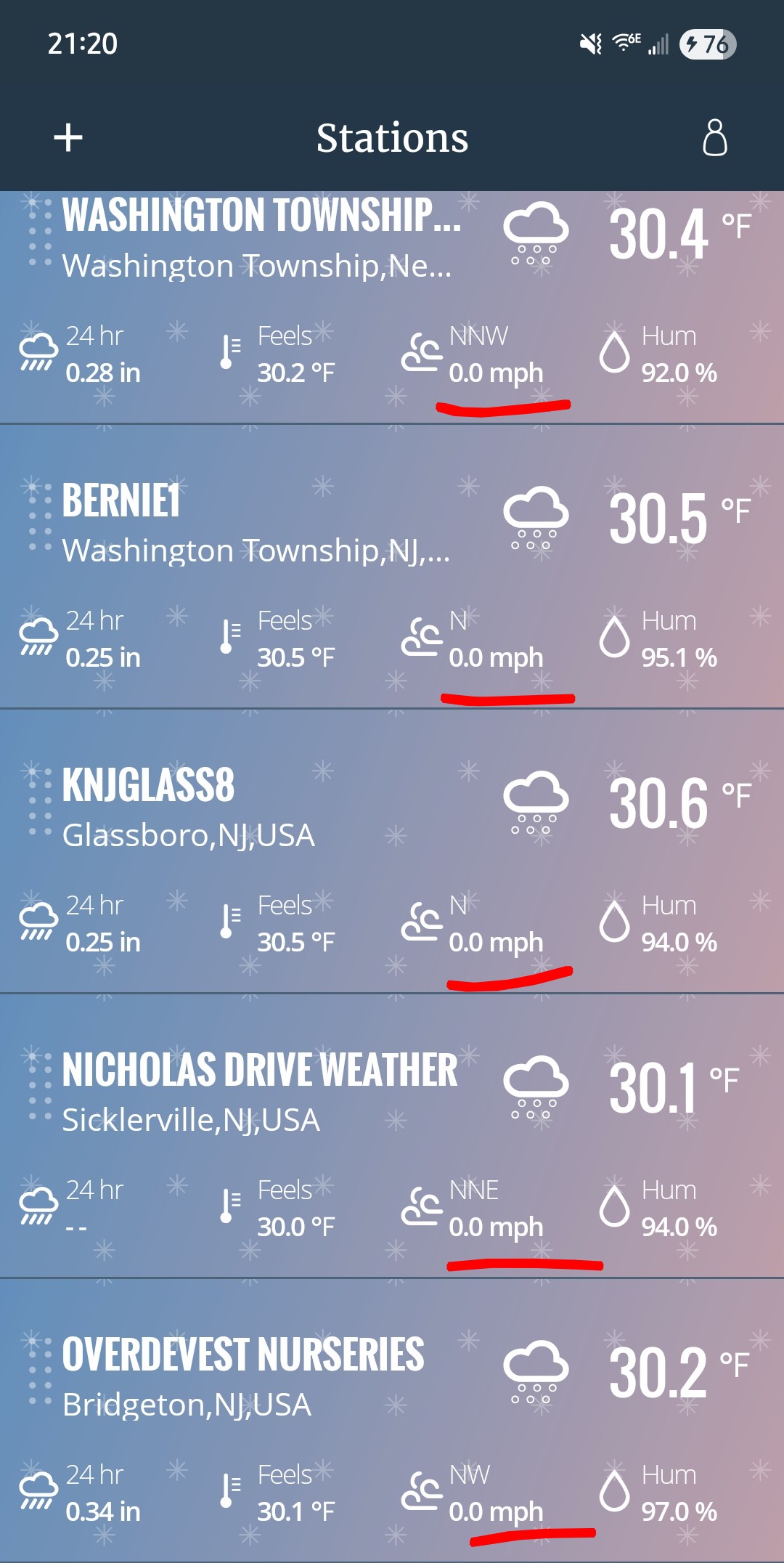Add a new station with the plus icon
Screen dimensions: 784x1563
point(68,137)
